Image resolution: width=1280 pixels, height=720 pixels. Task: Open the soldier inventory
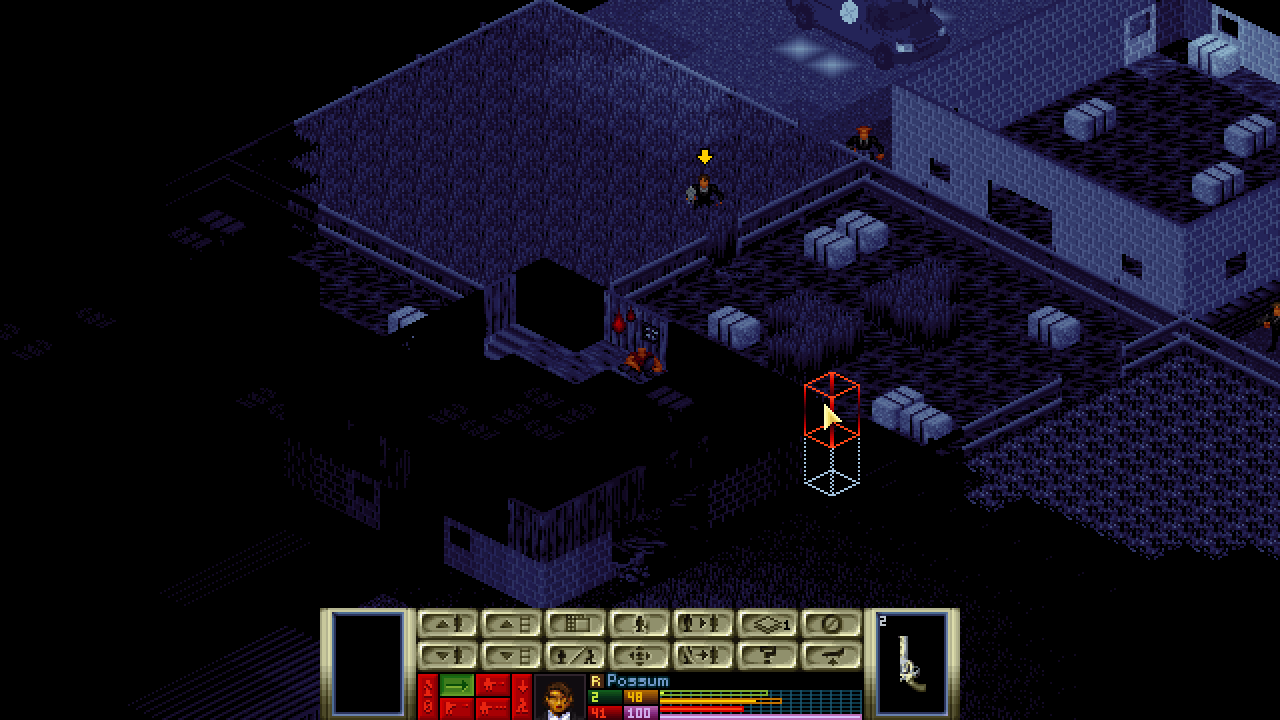coord(639,624)
